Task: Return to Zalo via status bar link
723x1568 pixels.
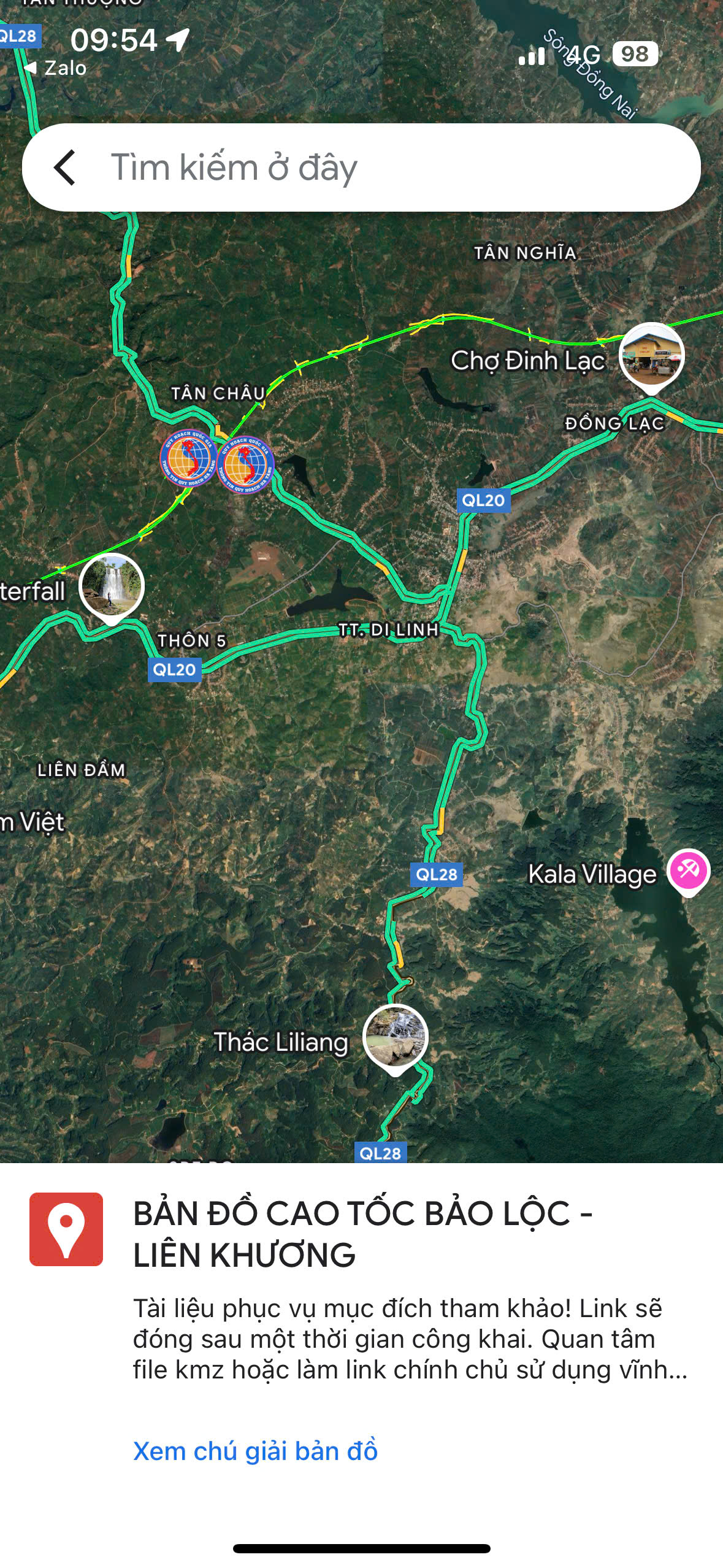Action: pos(55,68)
